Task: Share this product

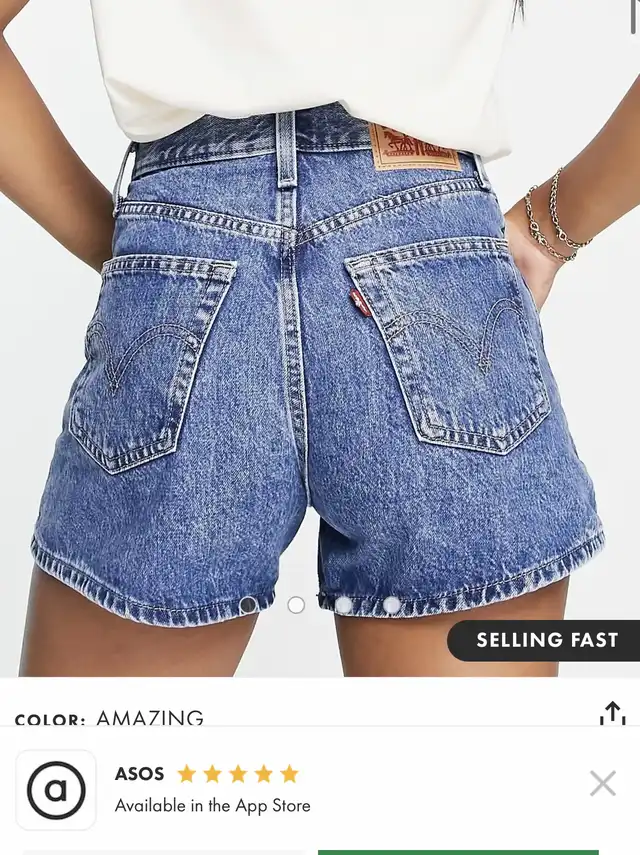Action: (x=612, y=713)
